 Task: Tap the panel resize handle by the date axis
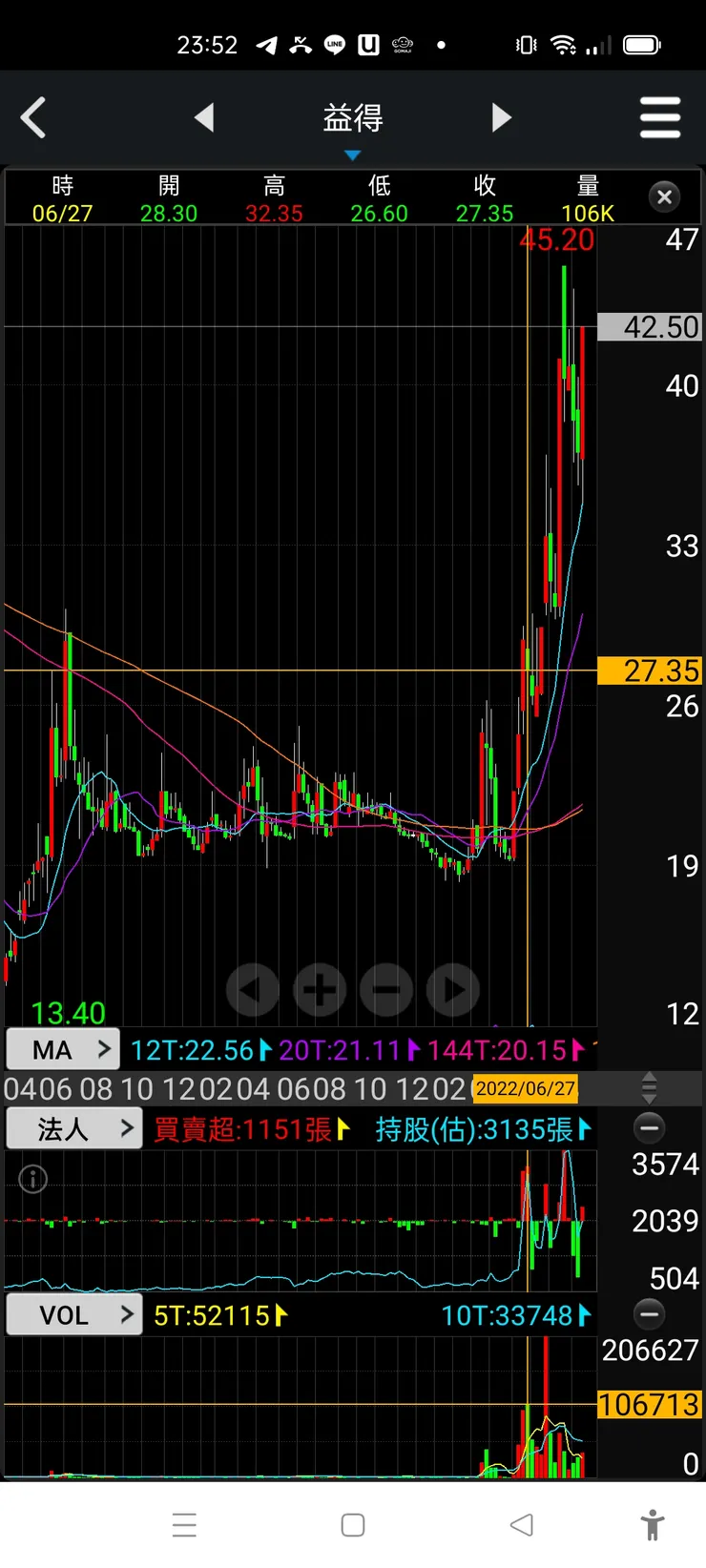point(649,1087)
